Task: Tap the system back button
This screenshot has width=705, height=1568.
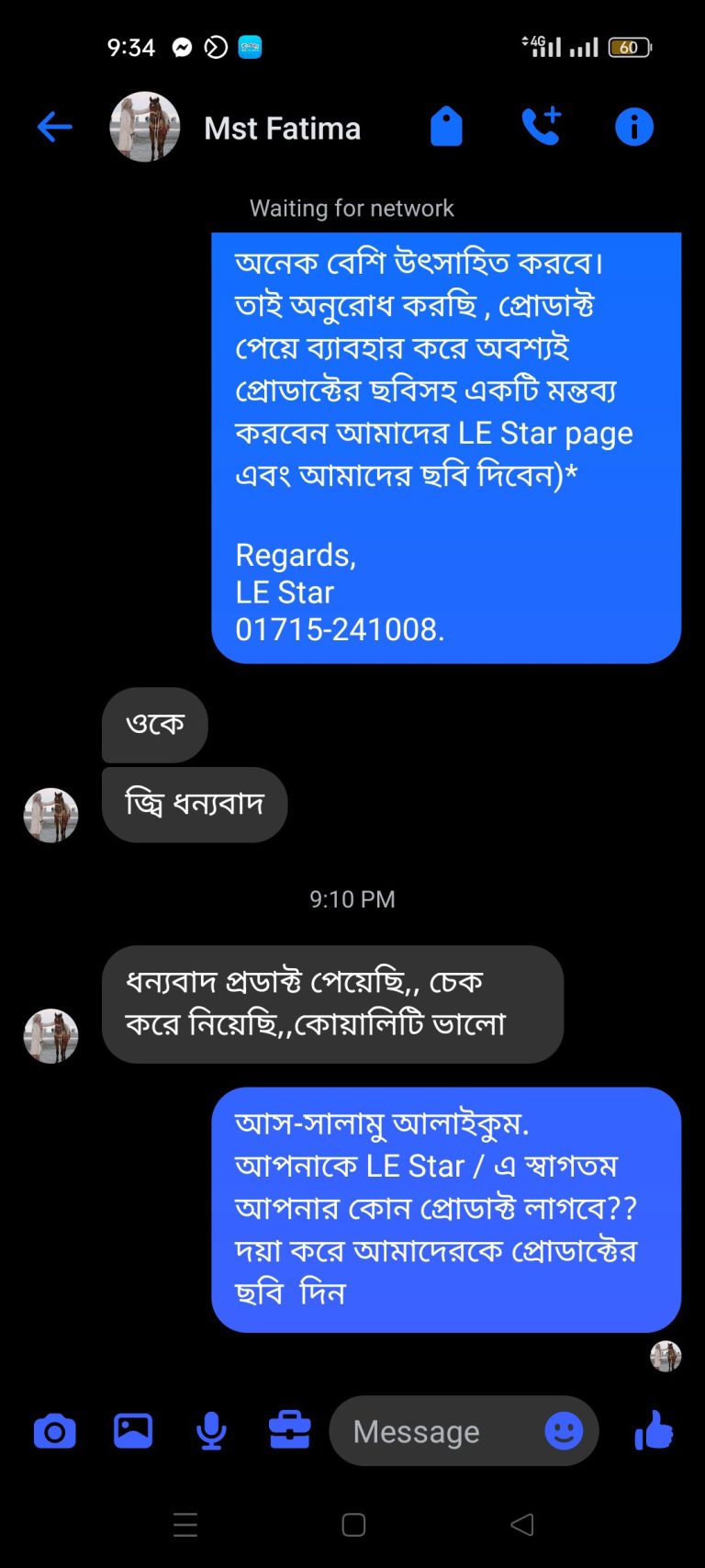Action: 521,1525
